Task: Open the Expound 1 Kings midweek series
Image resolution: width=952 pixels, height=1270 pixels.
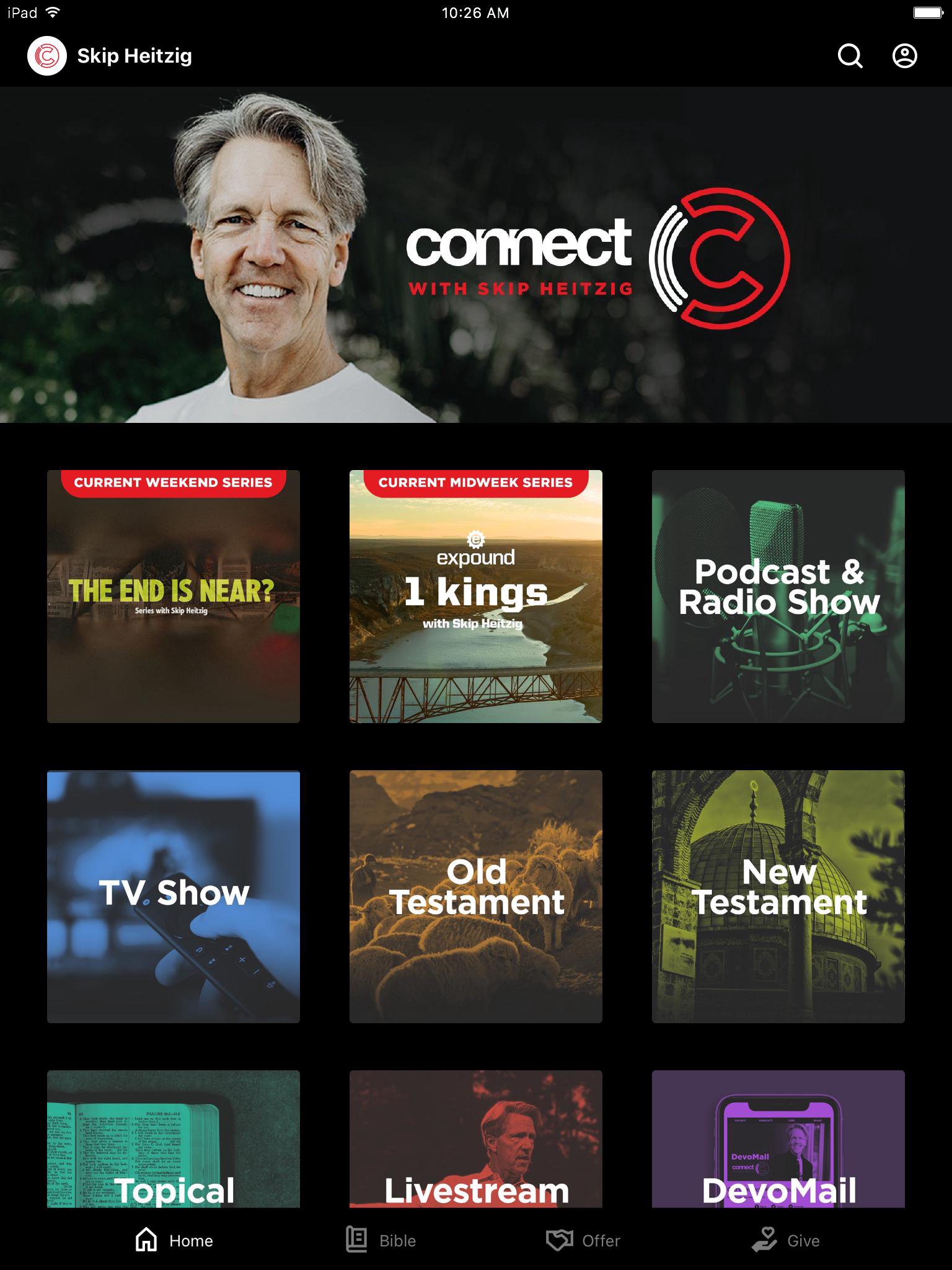Action: (476, 597)
